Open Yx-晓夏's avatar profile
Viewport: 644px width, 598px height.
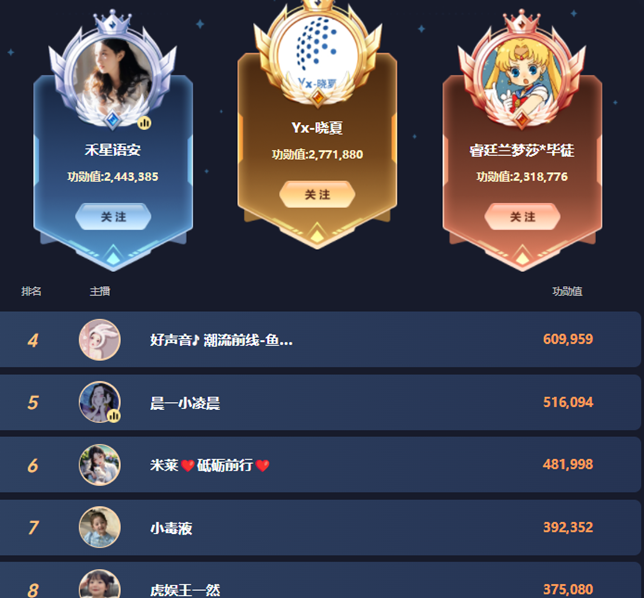tap(317, 53)
